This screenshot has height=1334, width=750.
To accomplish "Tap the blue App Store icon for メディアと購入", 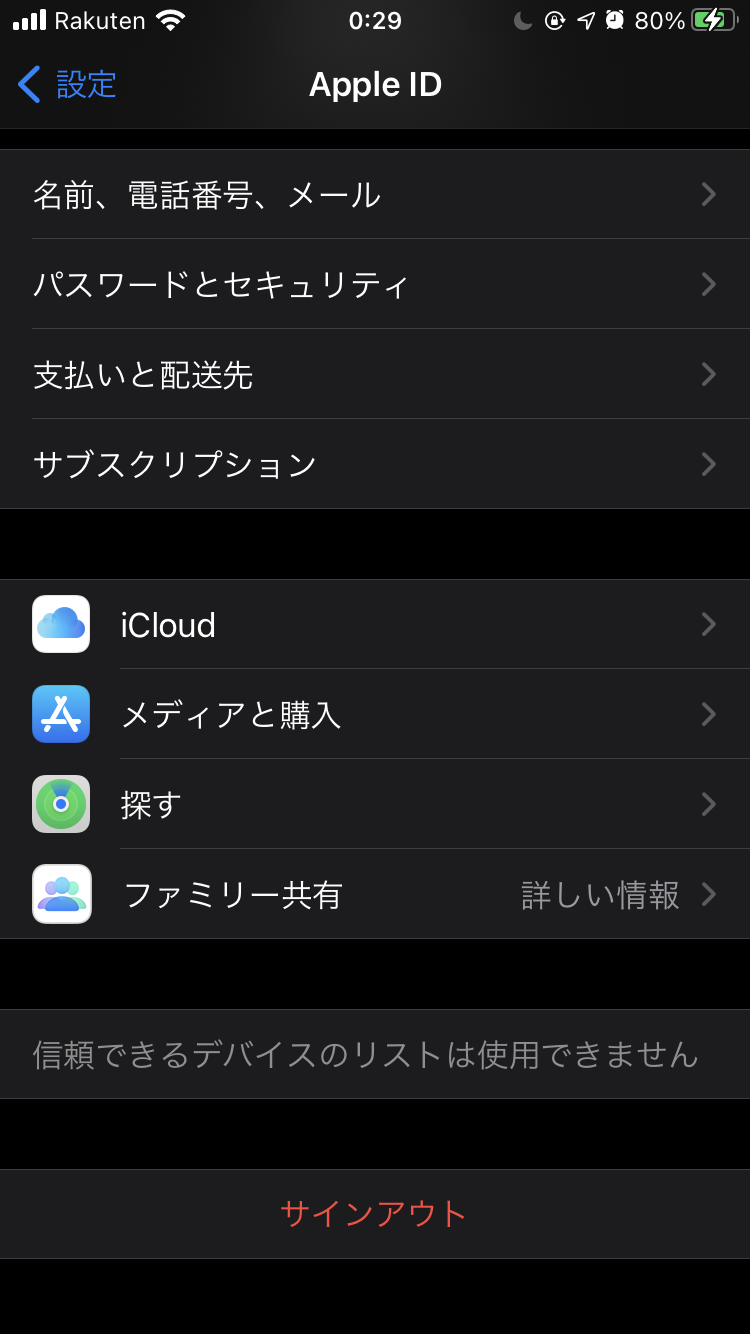I will 61,714.
